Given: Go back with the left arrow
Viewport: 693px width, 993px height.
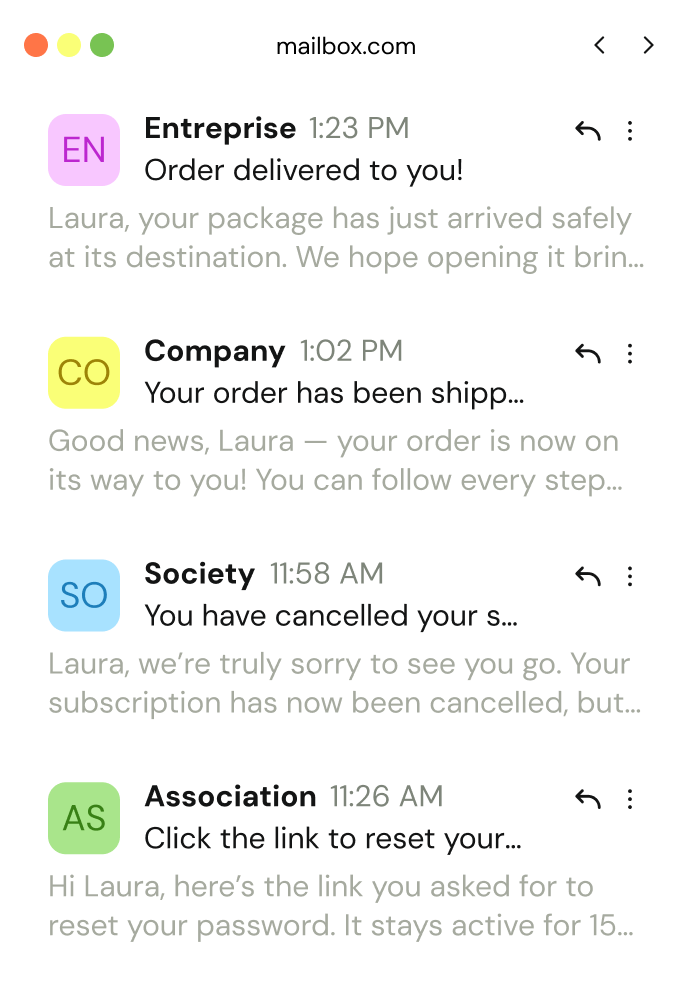Looking at the screenshot, I should click(x=600, y=45).
